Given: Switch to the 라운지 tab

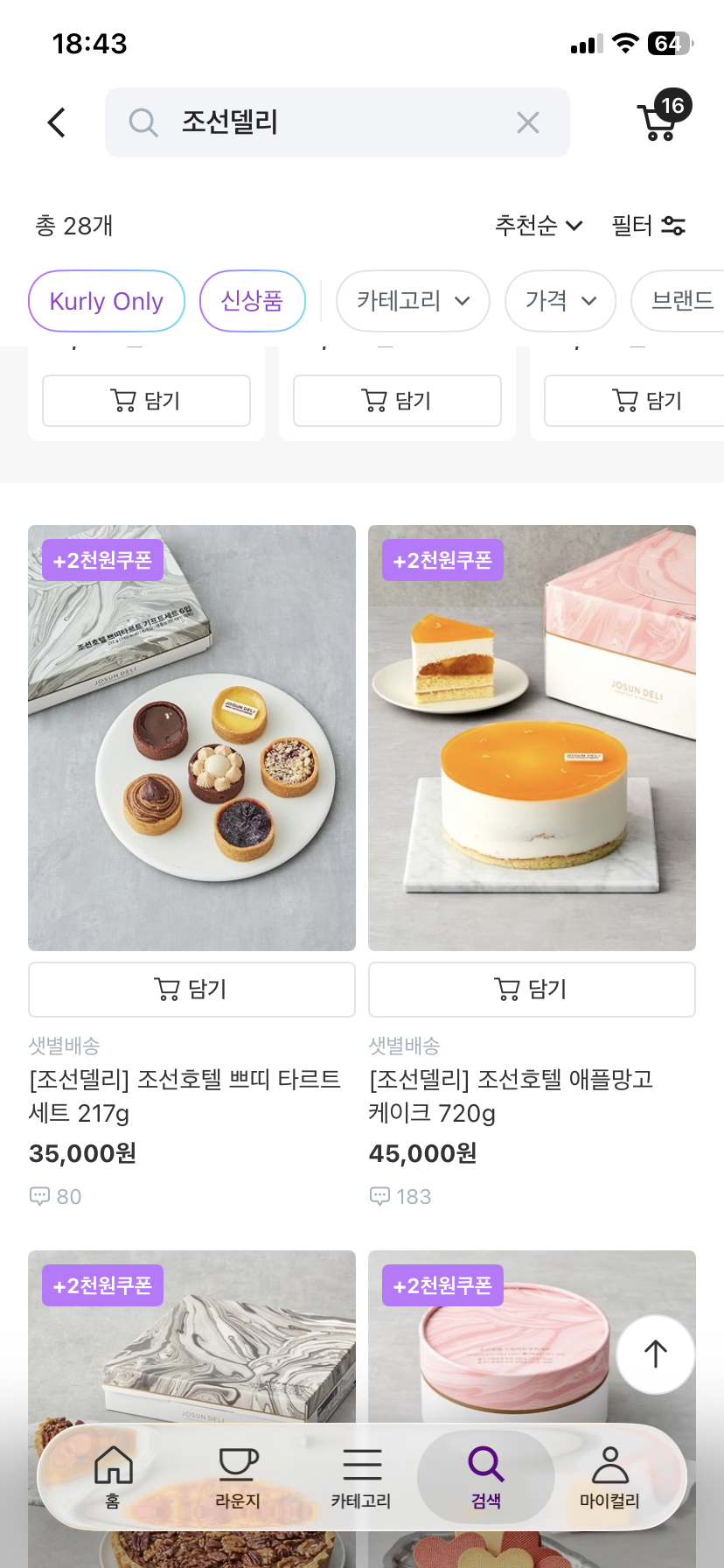Looking at the screenshot, I should coord(238,1476).
